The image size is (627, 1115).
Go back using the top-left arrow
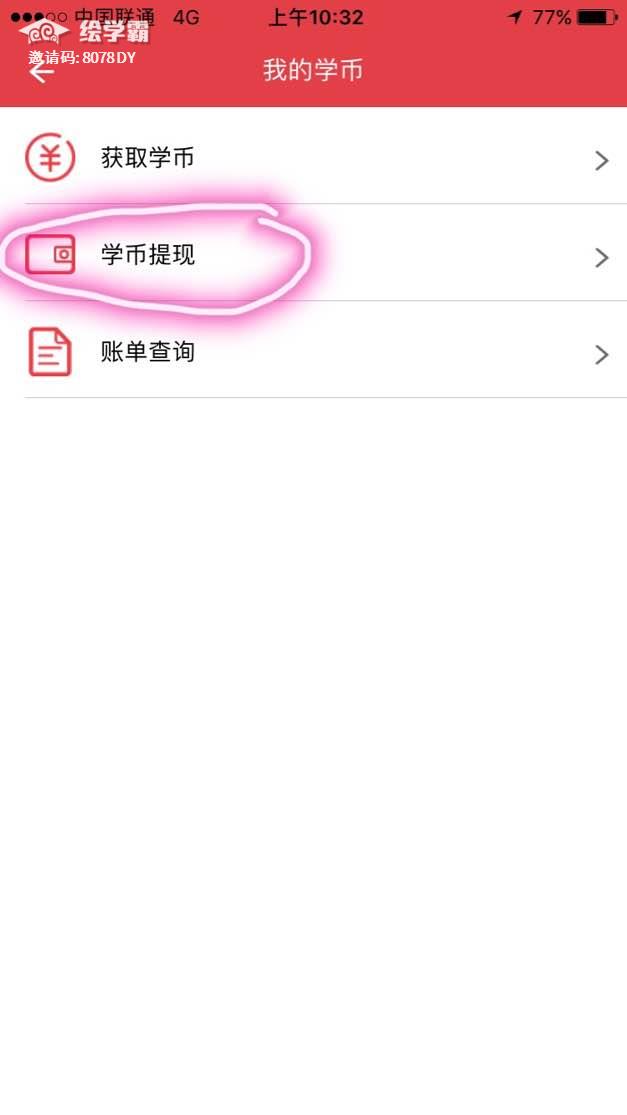point(41,72)
